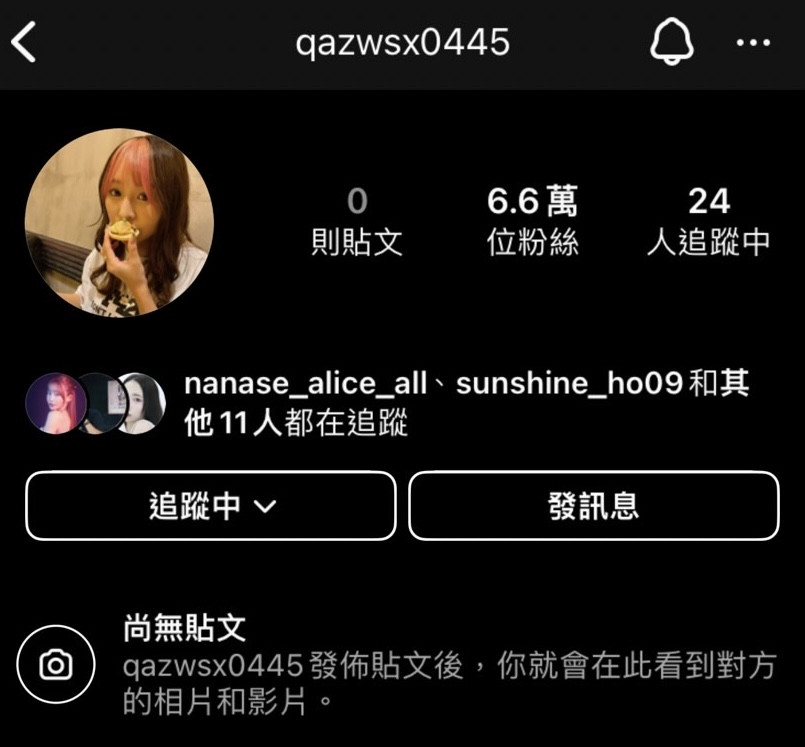Open the 24 人追蹤中 following list

point(708,222)
